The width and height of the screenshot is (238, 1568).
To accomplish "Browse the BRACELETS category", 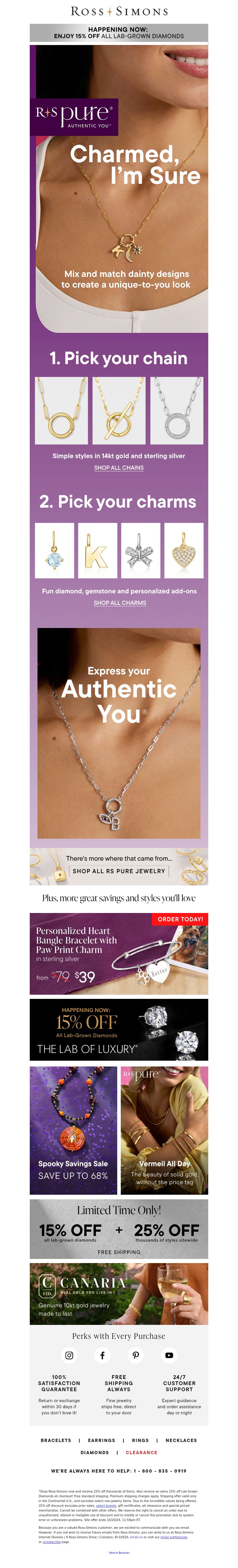I will coord(56,1440).
